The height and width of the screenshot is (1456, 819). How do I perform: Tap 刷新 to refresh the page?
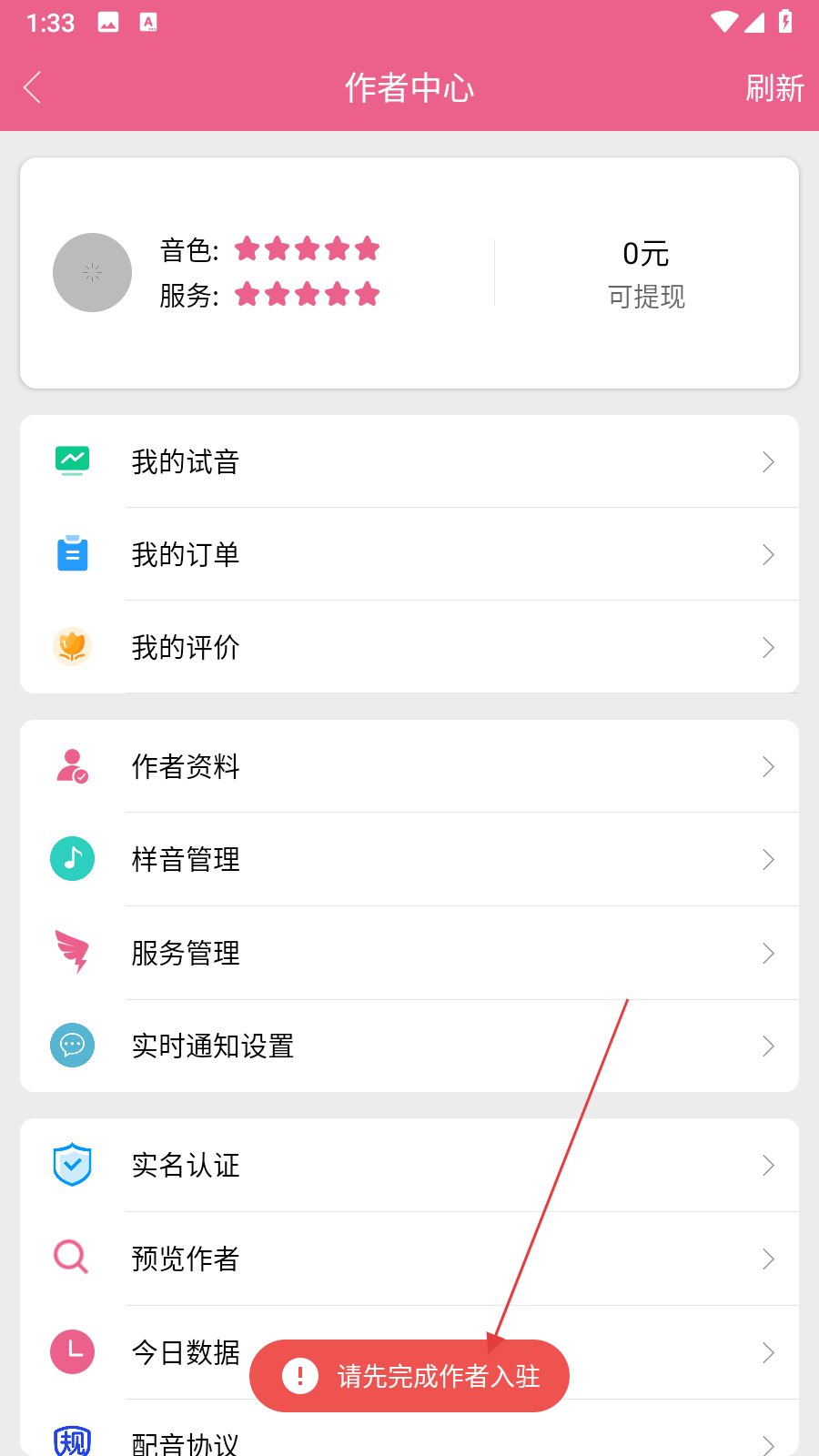(x=774, y=88)
